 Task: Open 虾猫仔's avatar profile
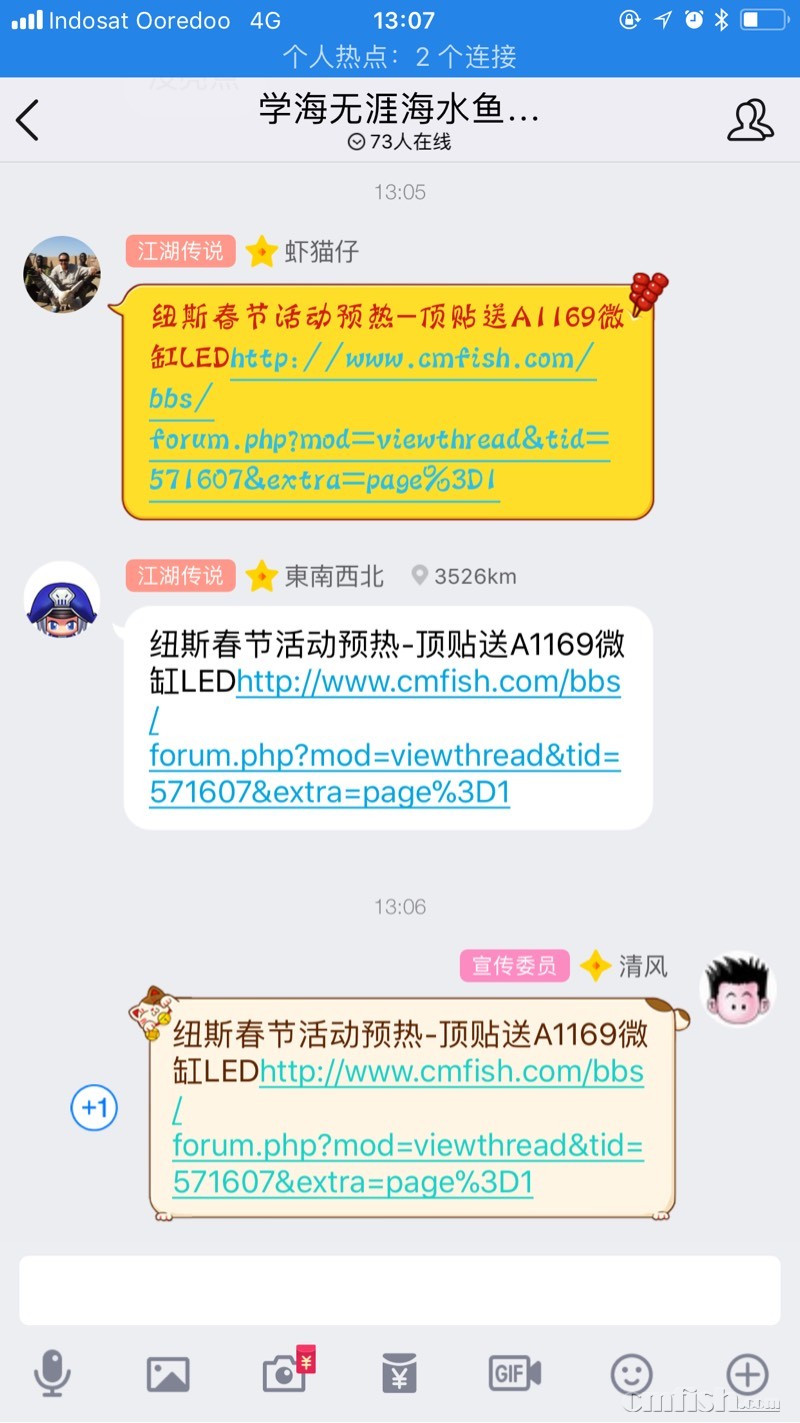tap(62, 274)
